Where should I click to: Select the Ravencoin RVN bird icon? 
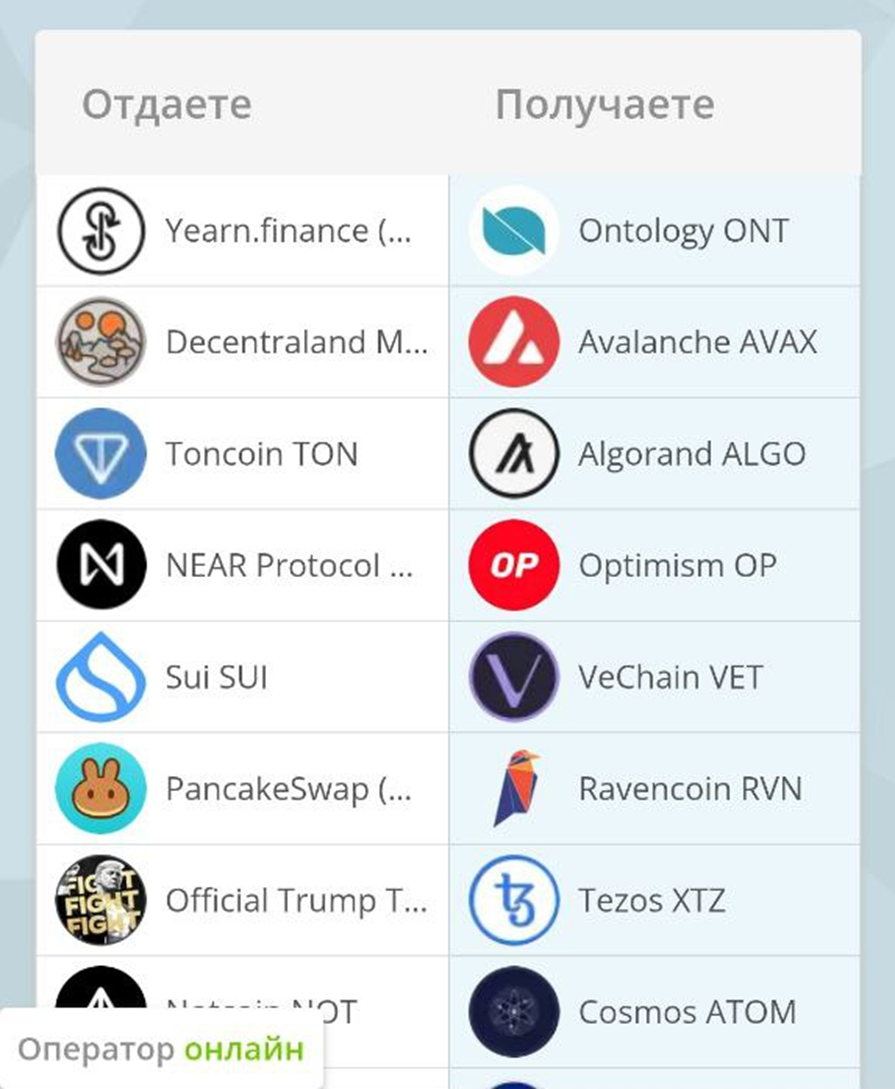513,788
